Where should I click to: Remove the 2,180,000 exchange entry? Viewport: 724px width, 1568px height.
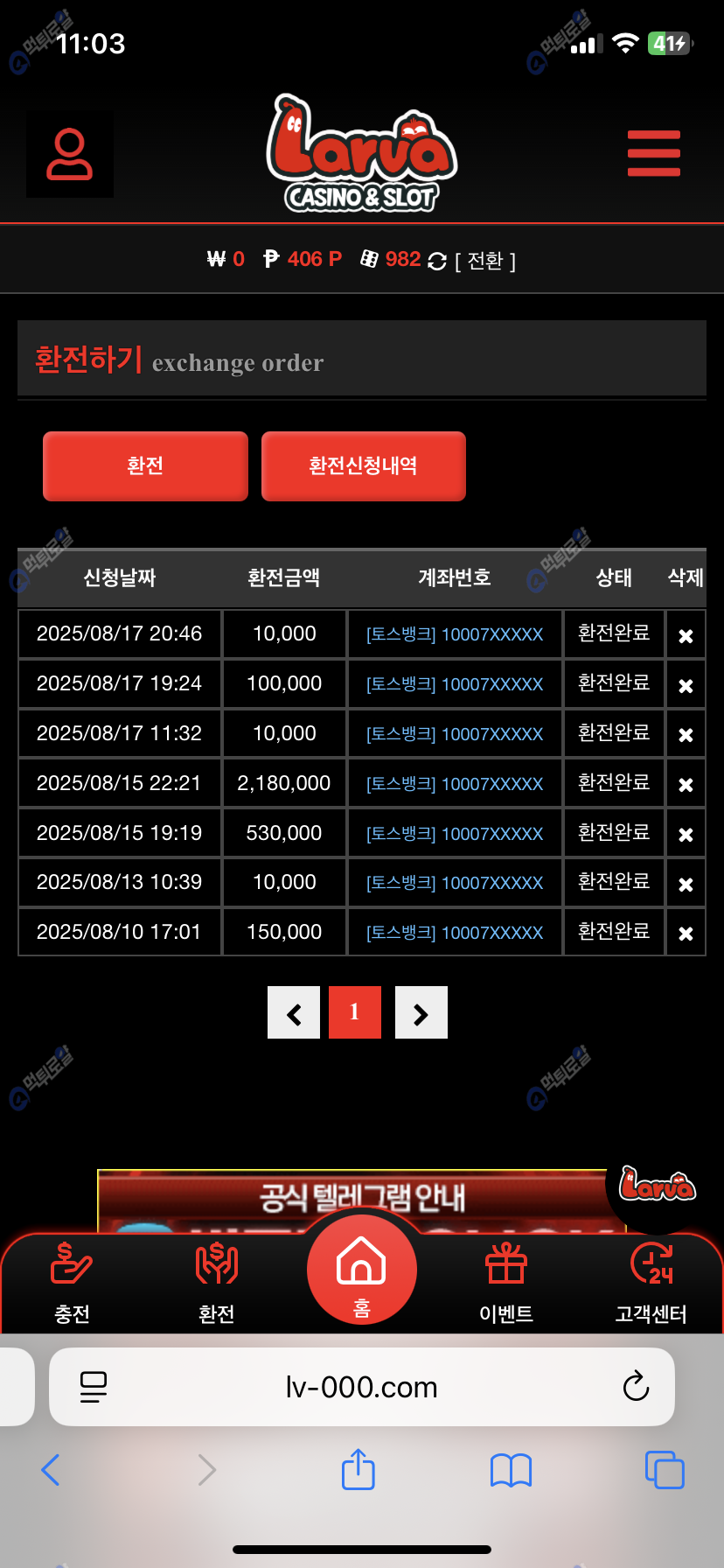(x=686, y=785)
